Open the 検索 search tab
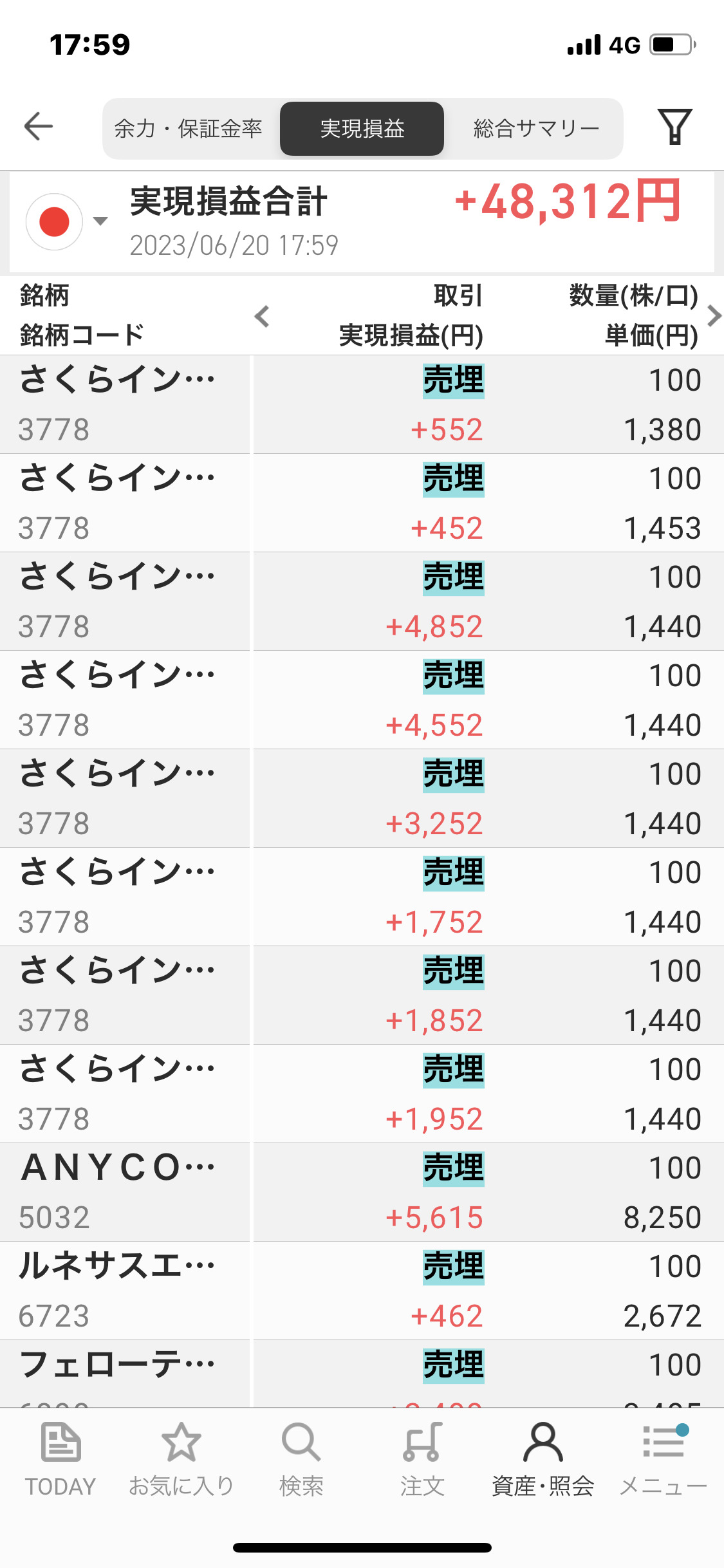Image resolution: width=724 pixels, height=1568 pixels. click(301, 1459)
